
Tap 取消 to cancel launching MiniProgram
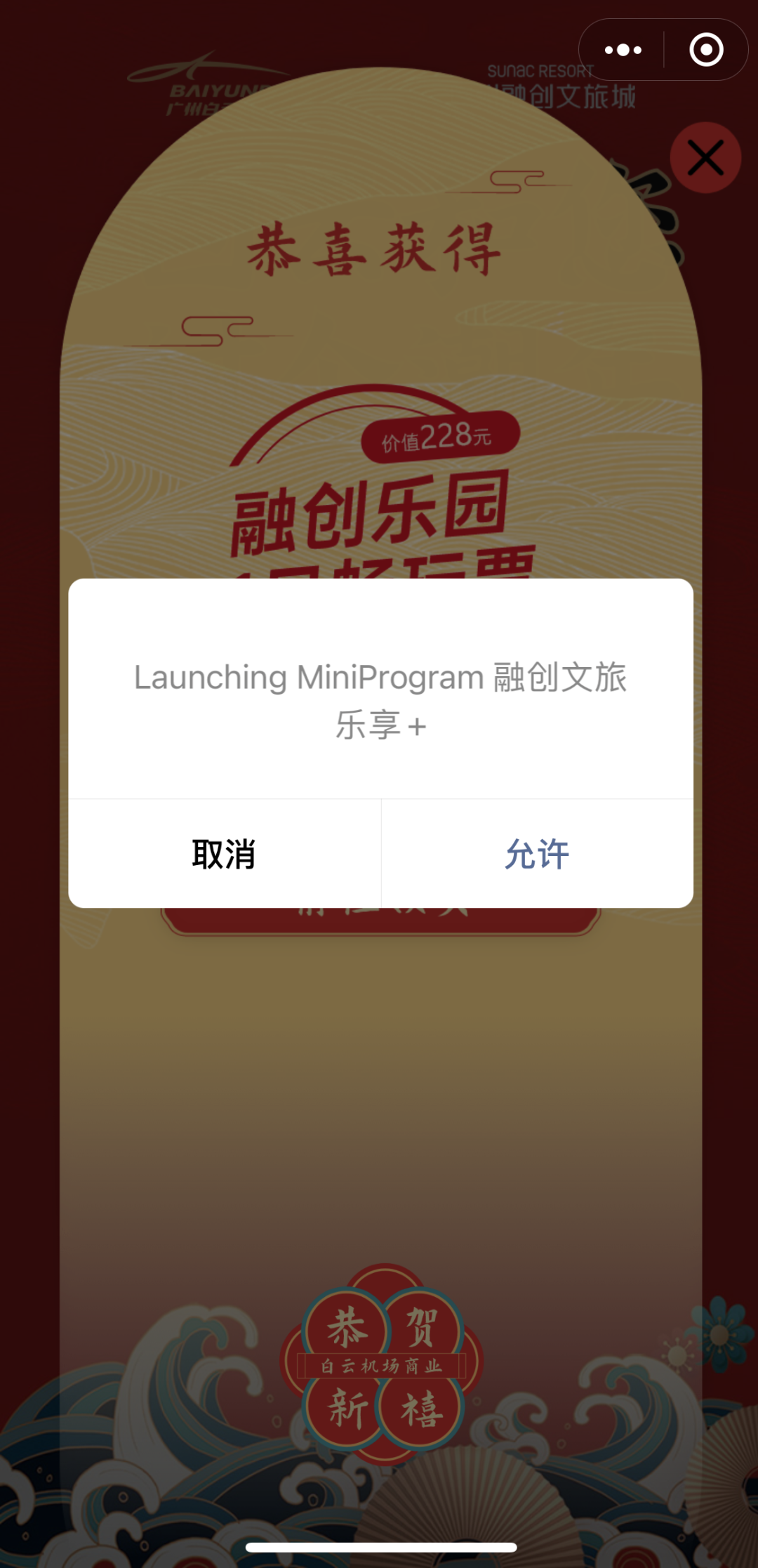(x=225, y=854)
